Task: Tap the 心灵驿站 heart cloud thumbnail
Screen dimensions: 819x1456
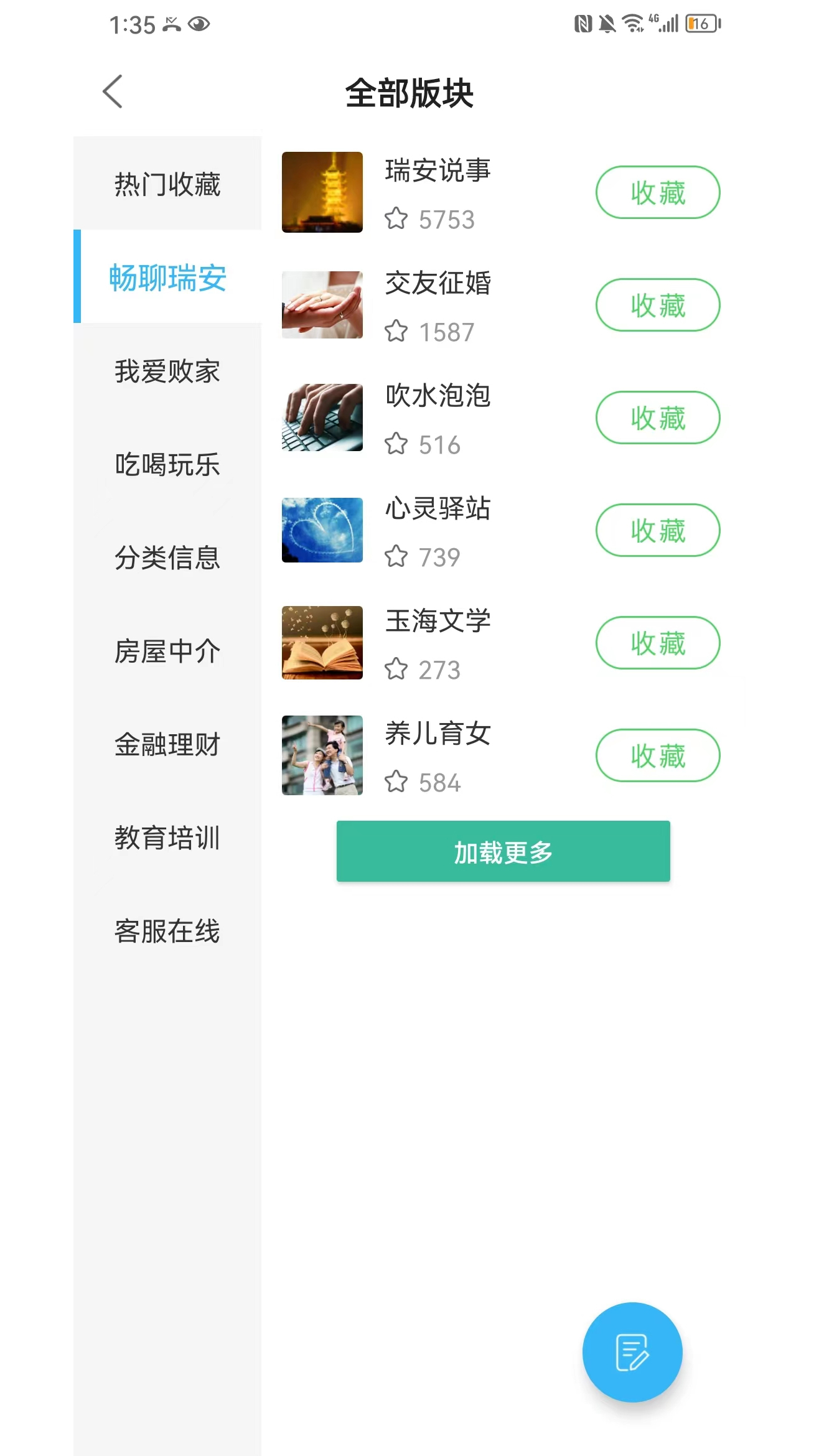Action: click(x=321, y=530)
